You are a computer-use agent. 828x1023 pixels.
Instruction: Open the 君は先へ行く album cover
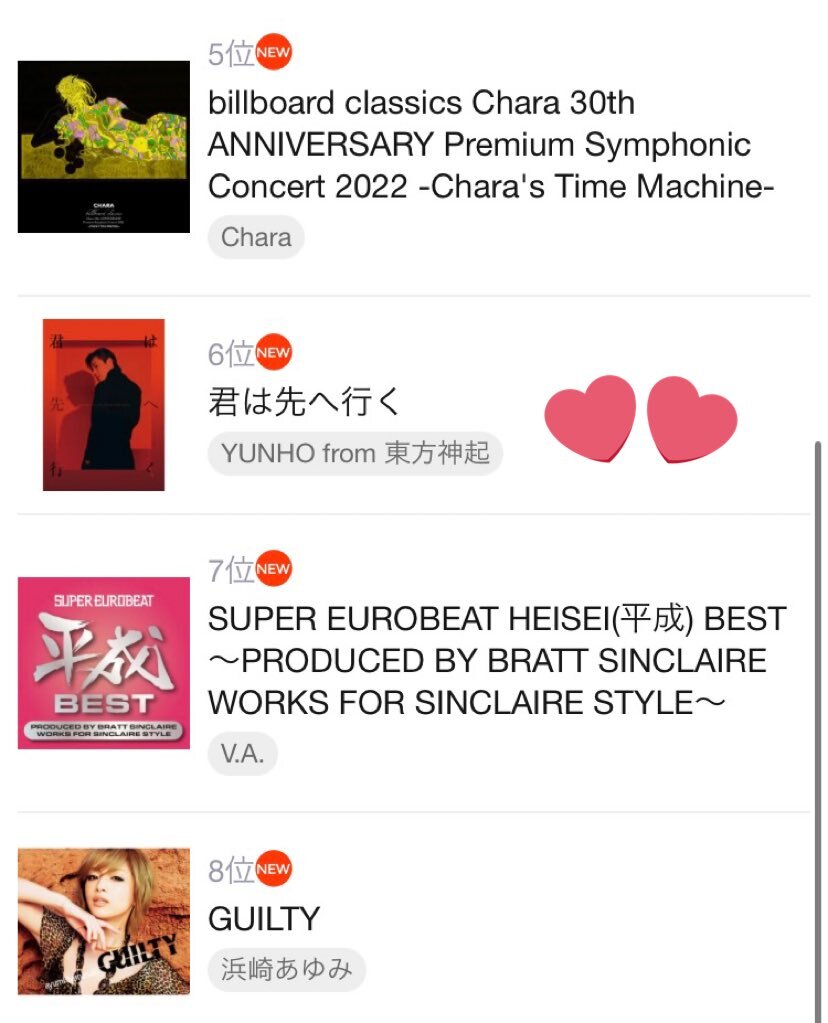(104, 405)
